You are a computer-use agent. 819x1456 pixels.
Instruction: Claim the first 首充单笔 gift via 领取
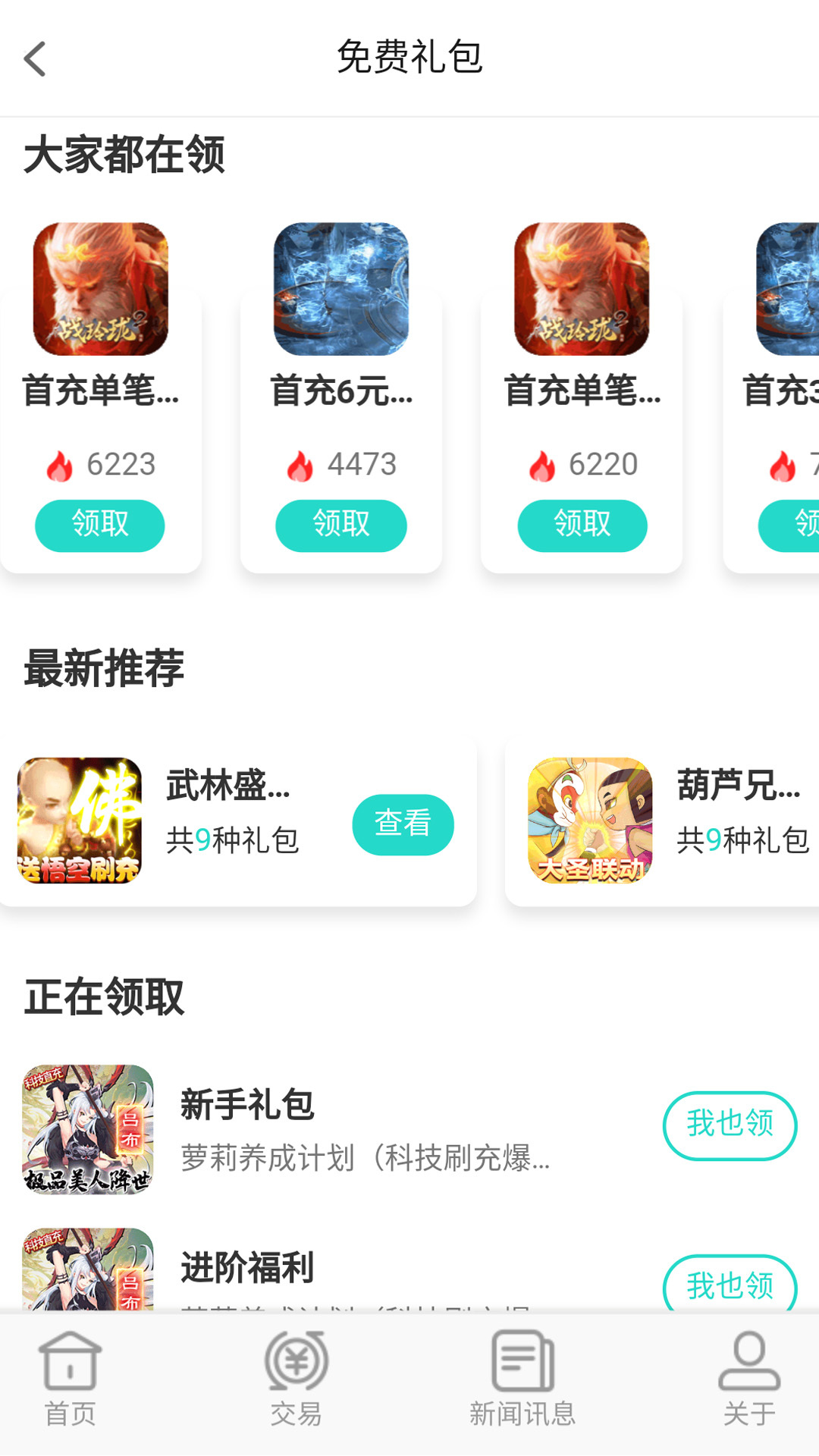[x=99, y=525]
